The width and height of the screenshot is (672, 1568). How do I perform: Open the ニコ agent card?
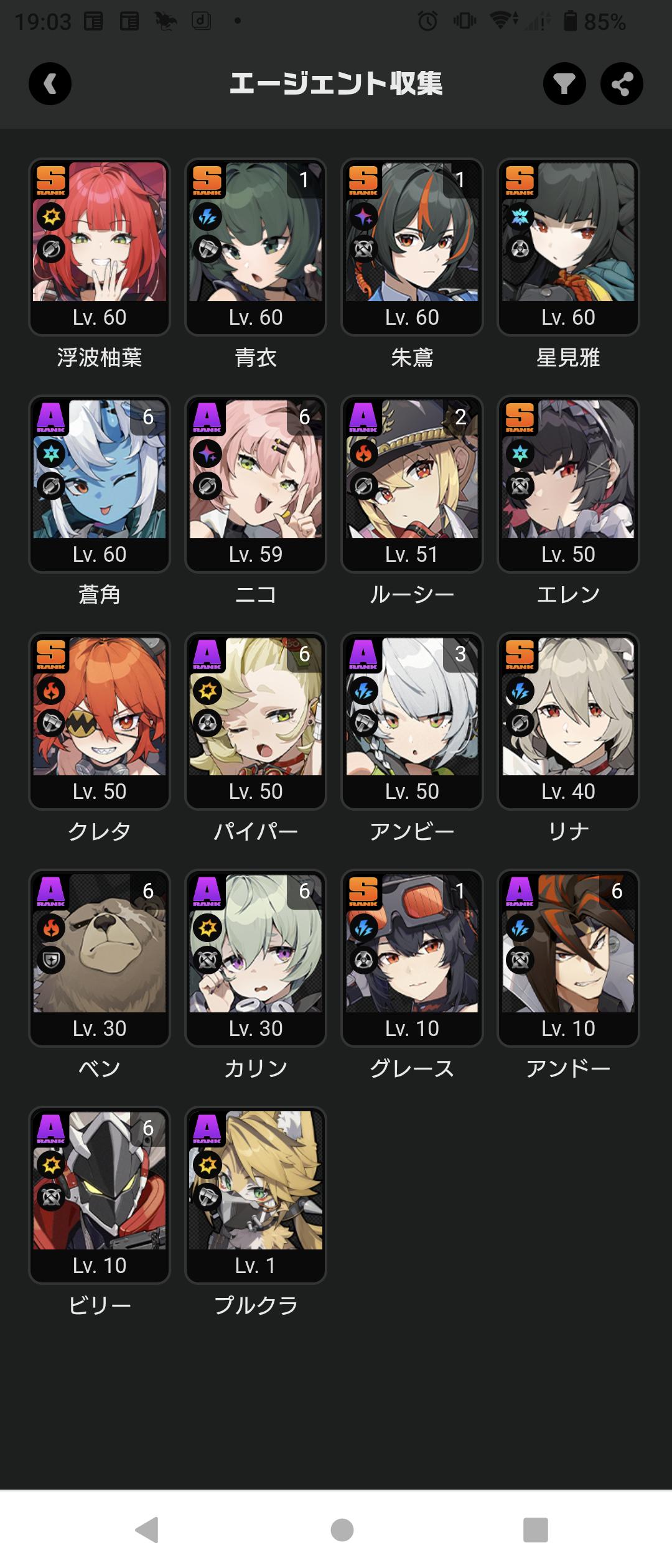coord(256,483)
